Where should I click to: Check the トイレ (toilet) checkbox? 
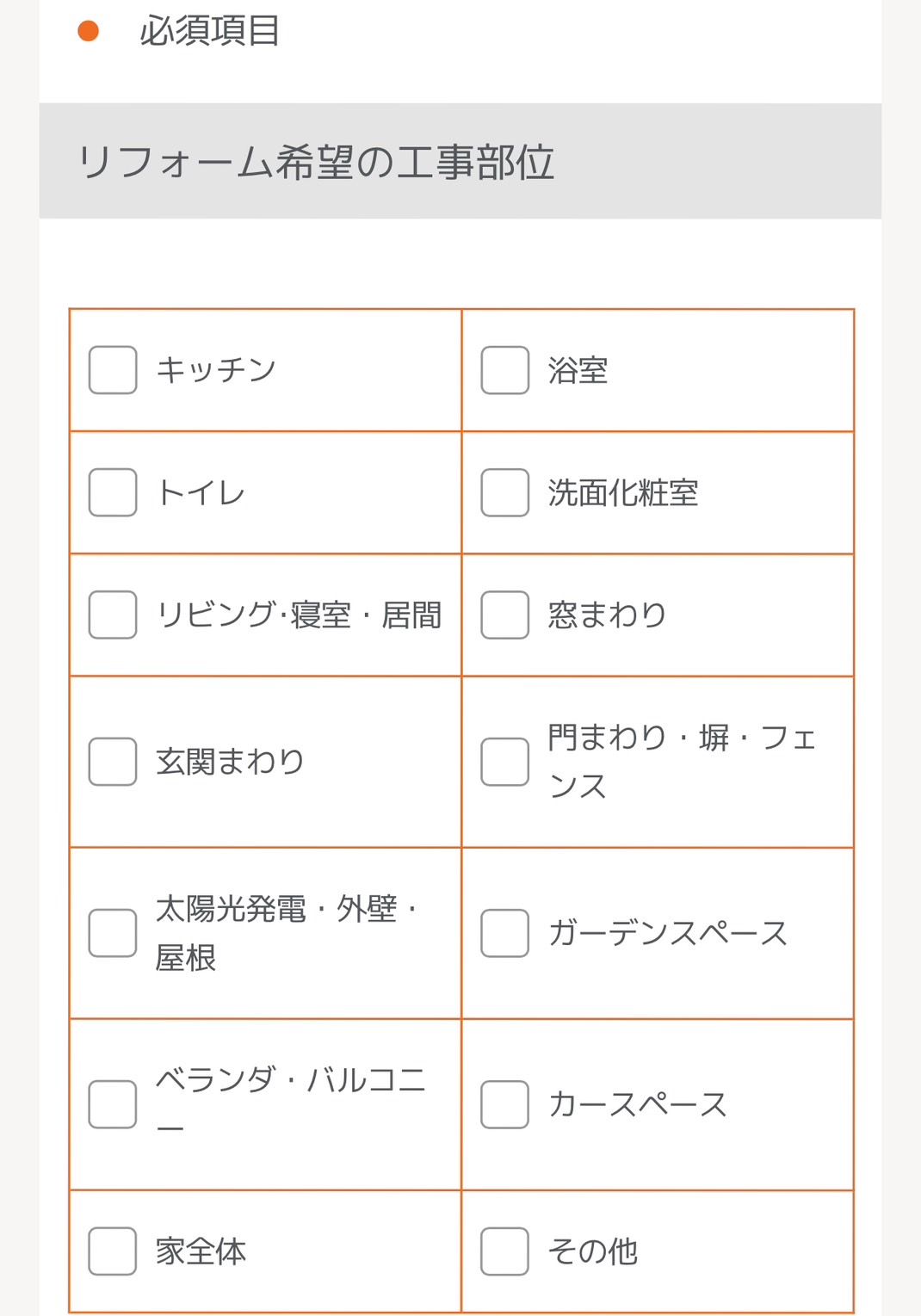(x=111, y=491)
